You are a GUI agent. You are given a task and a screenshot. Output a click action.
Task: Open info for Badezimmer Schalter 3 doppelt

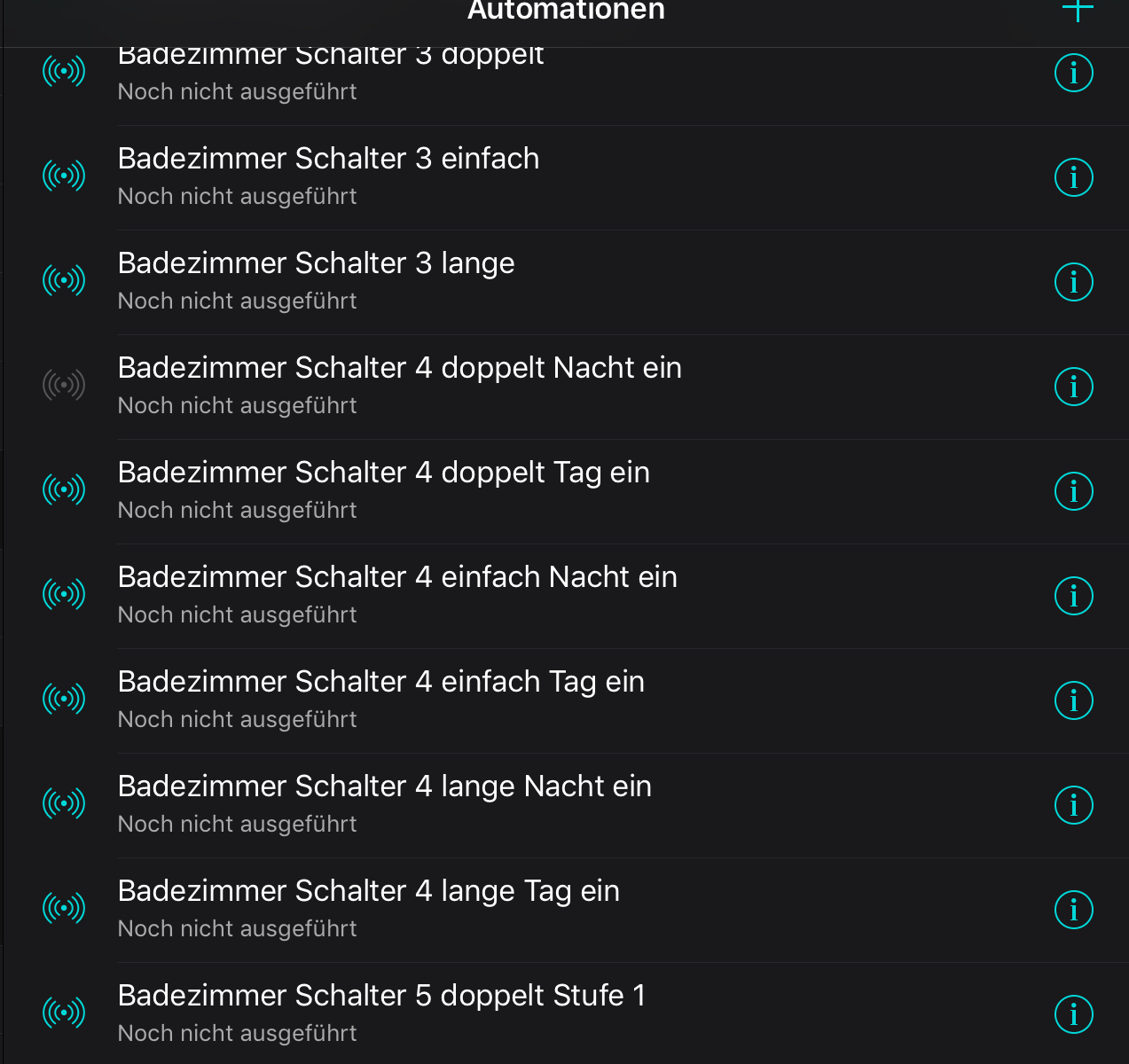(x=1073, y=73)
